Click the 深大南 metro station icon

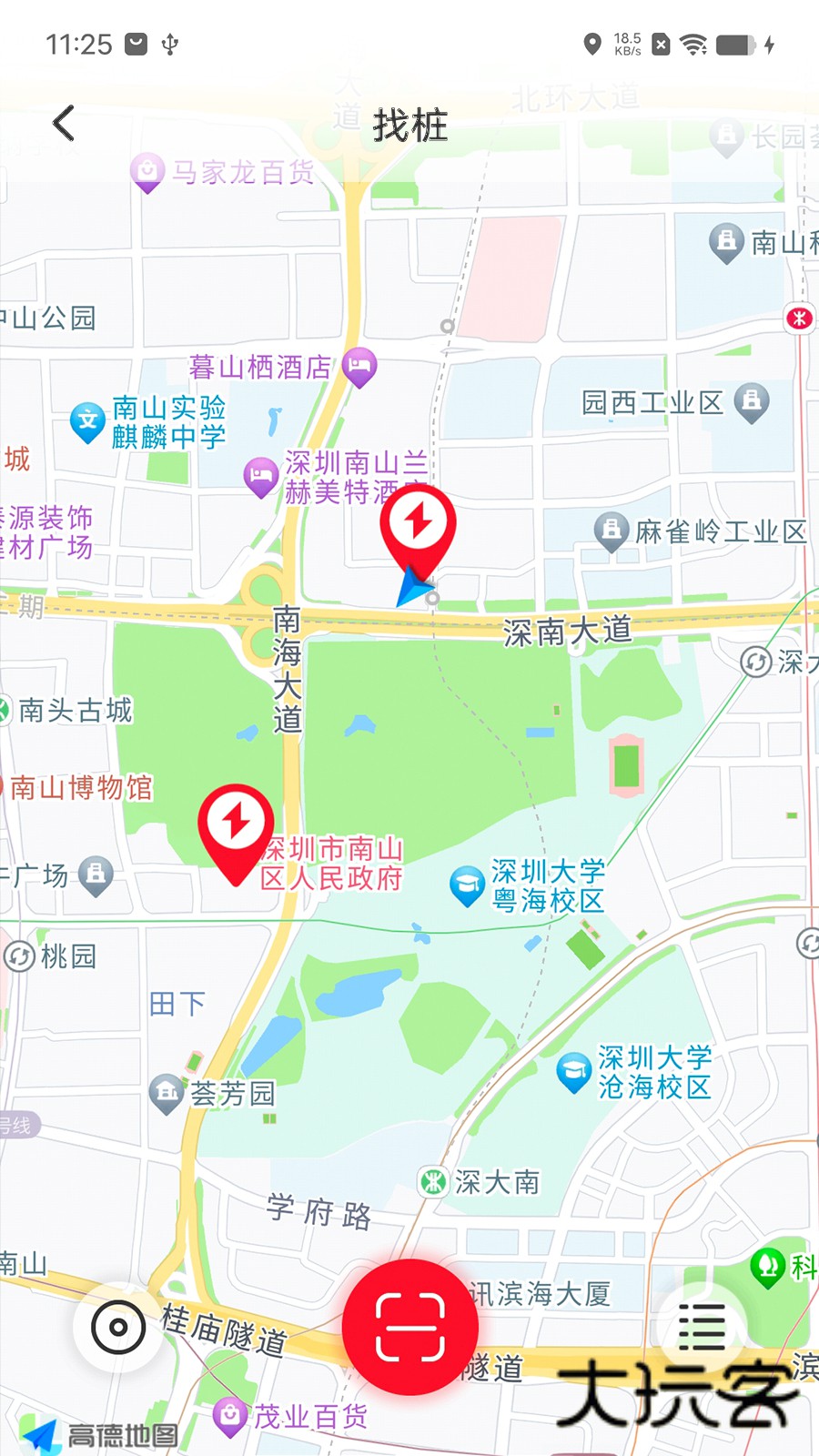click(x=434, y=1181)
